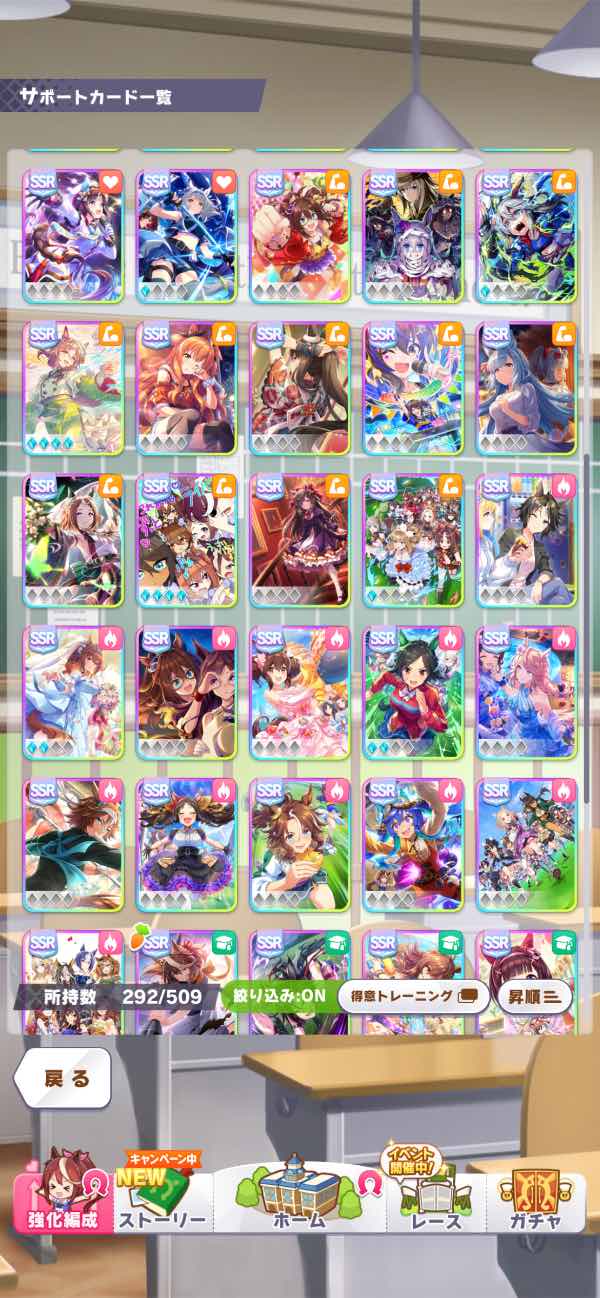The image size is (600, 1298).
Task: Open the 得意トレーニング filter
Action: click(x=413, y=996)
